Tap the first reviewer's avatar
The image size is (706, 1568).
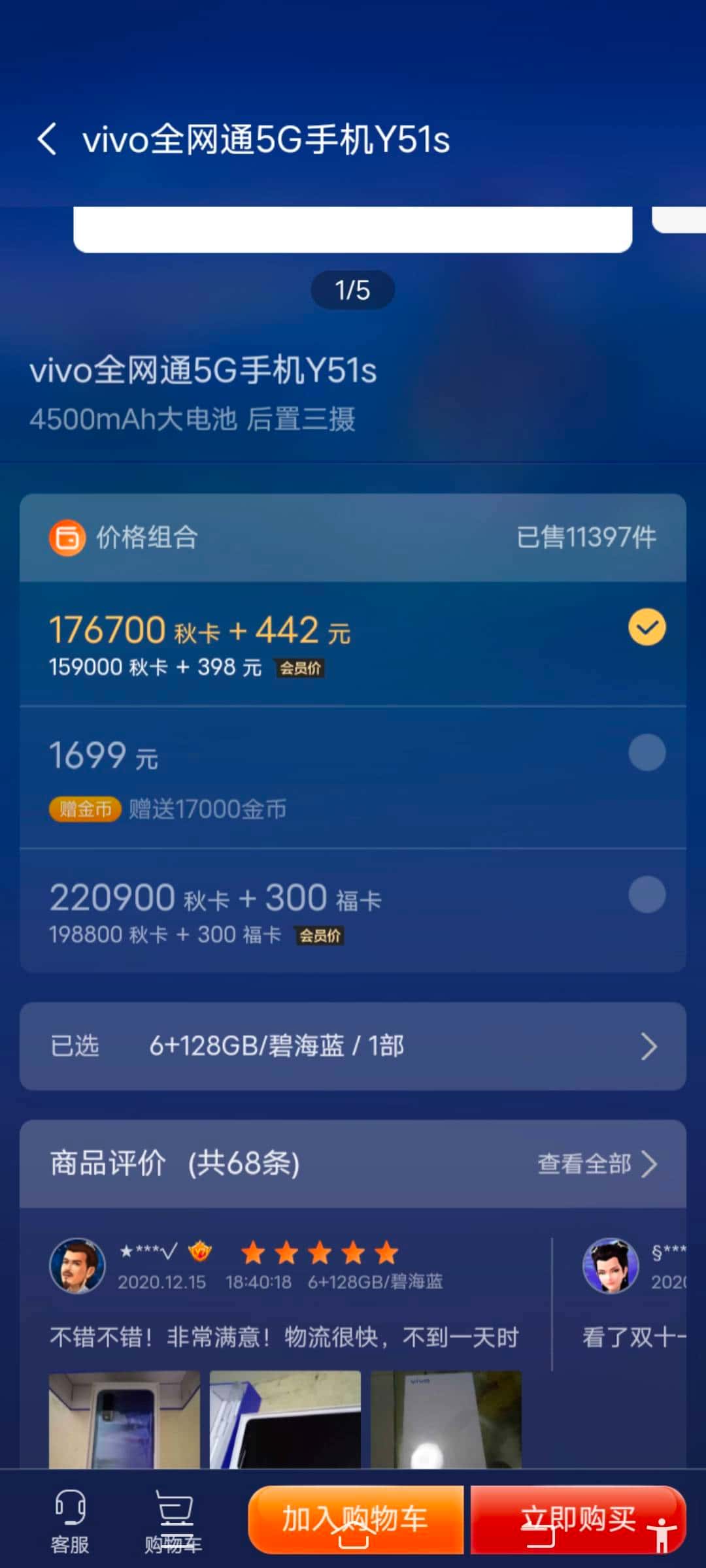click(x=78, y=1264)
